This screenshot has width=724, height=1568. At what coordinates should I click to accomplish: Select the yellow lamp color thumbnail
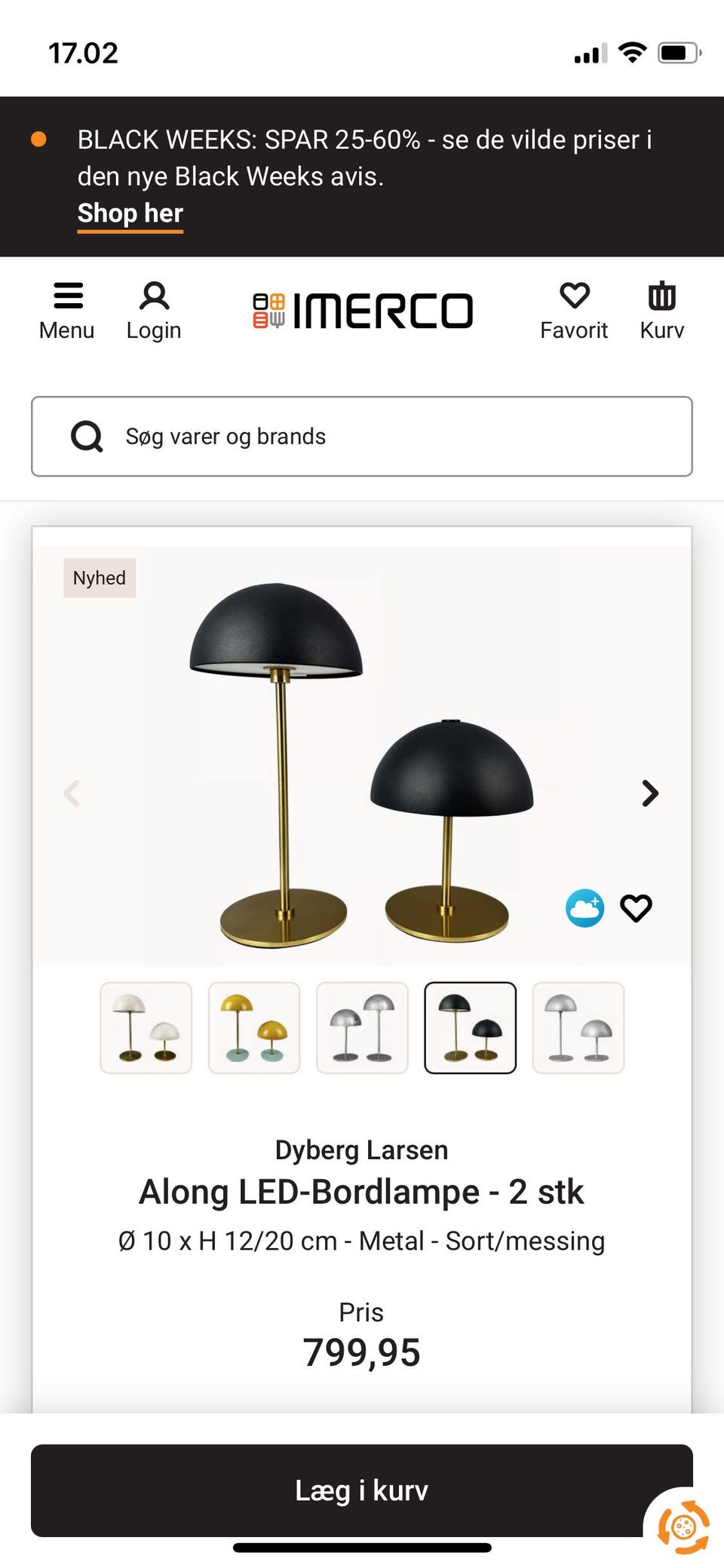253,1028
